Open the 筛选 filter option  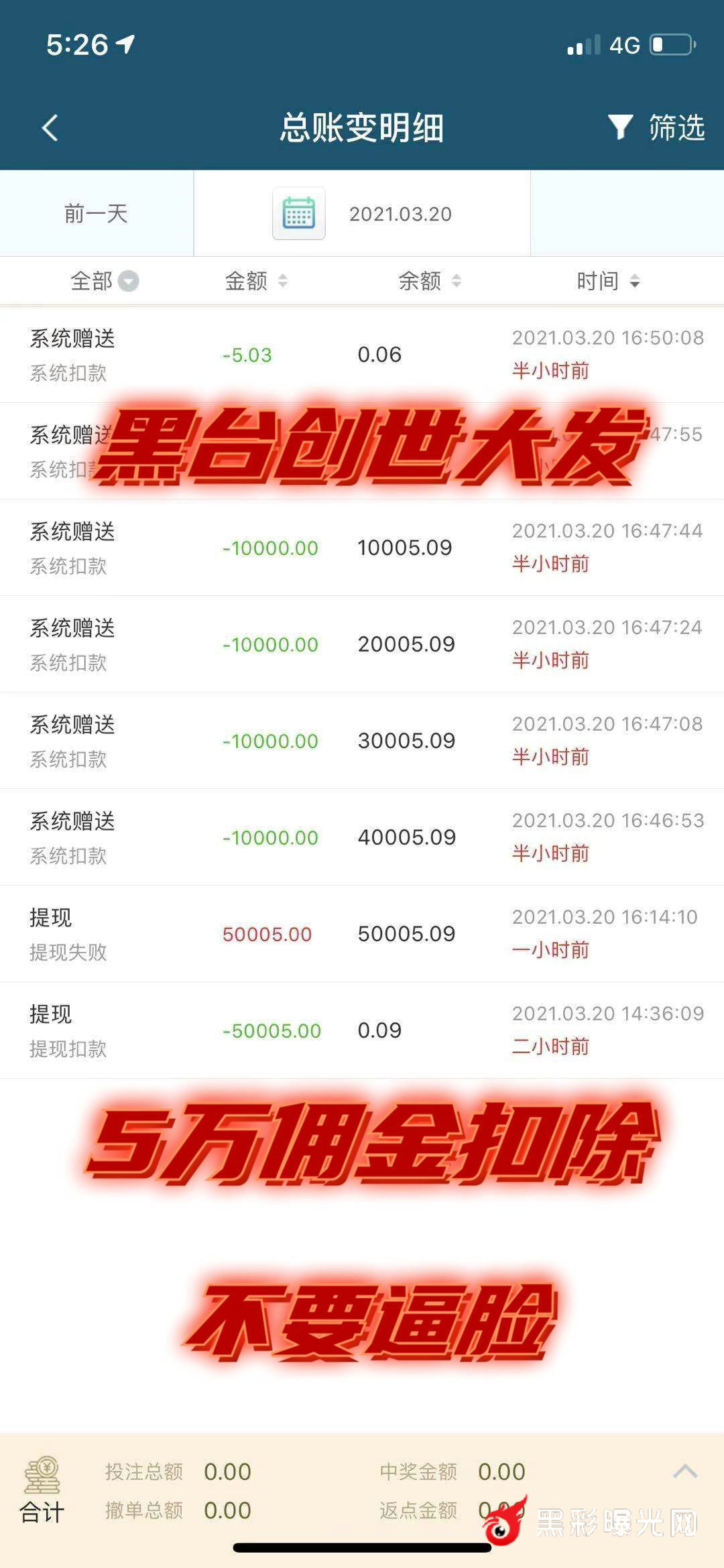pyautogui.click(x=657, y=127)
